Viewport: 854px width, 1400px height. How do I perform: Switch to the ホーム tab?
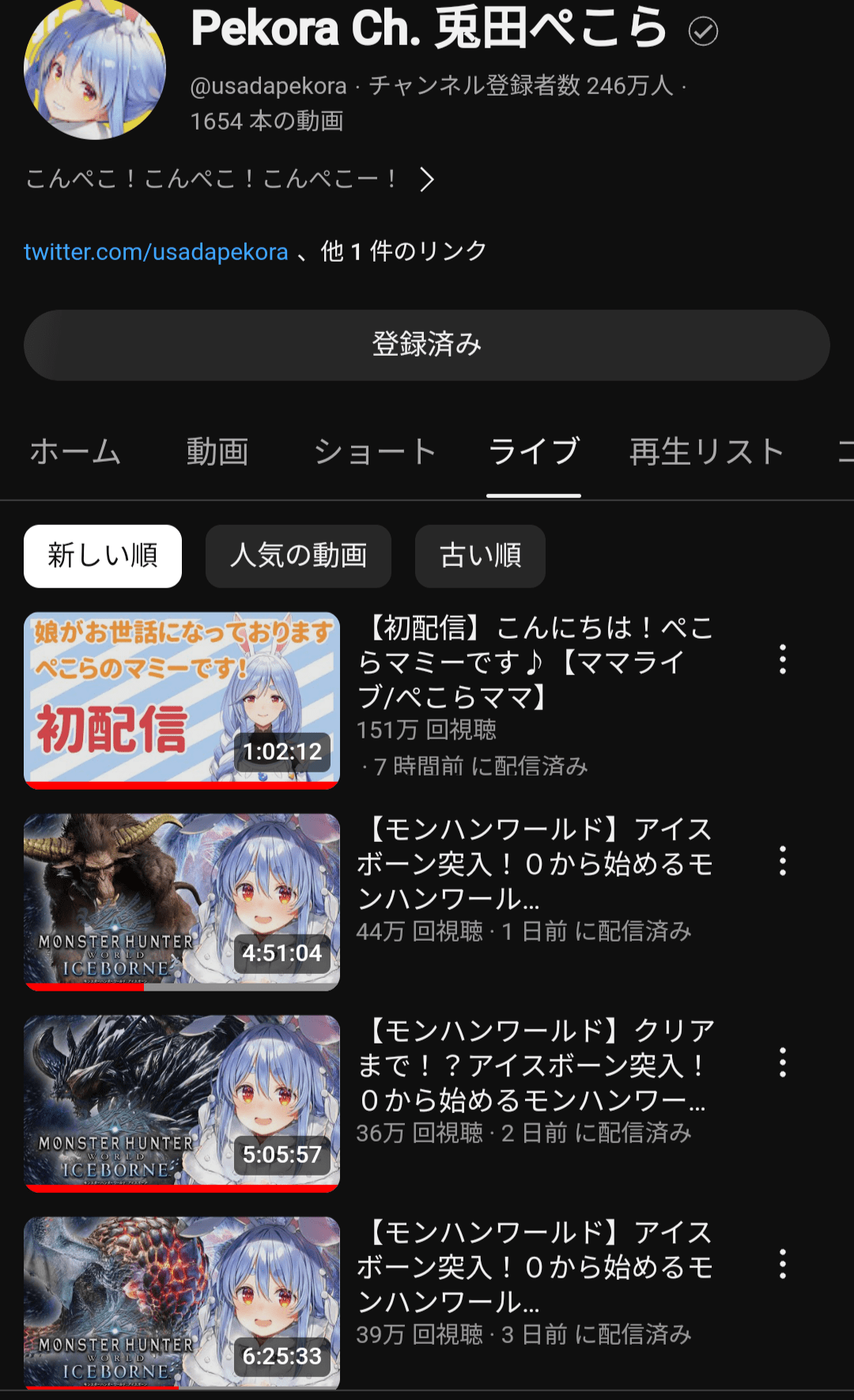tap(75, 452)
